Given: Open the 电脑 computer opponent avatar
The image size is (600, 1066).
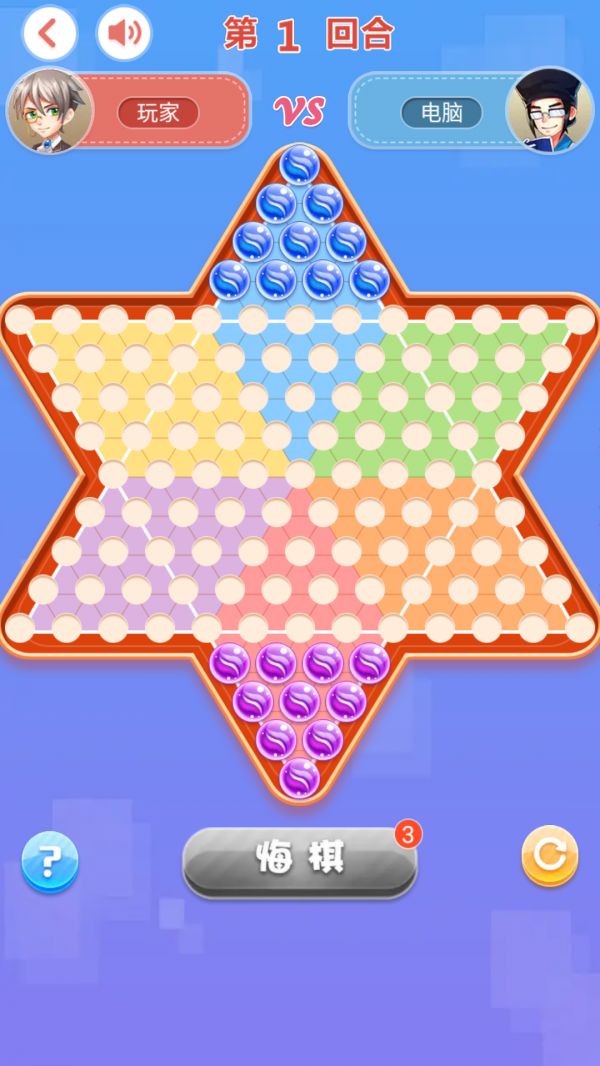Looking at the screenshot, I should [x=549, y=111].
